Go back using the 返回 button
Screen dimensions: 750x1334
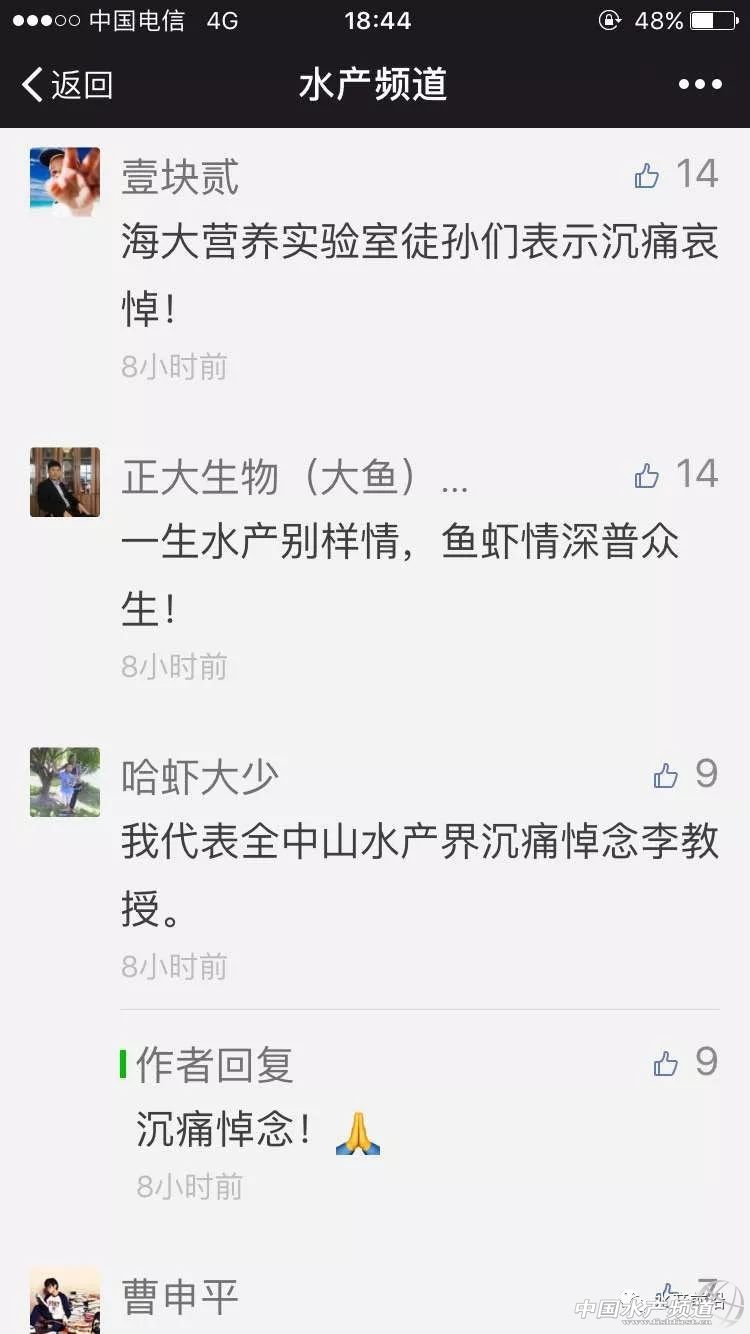click(x=67, y=85)
